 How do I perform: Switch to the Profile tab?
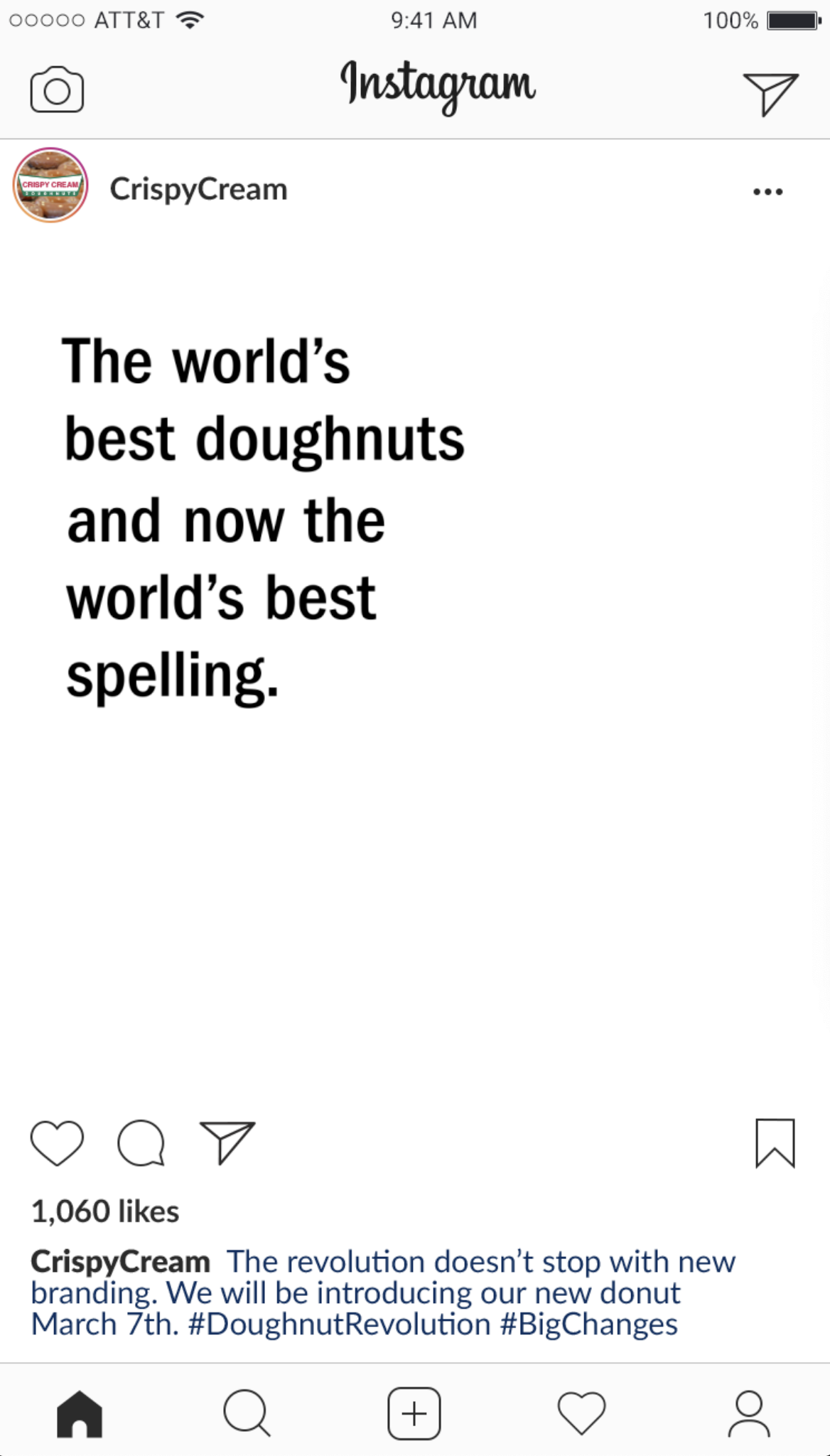[x=749, y=1413]
